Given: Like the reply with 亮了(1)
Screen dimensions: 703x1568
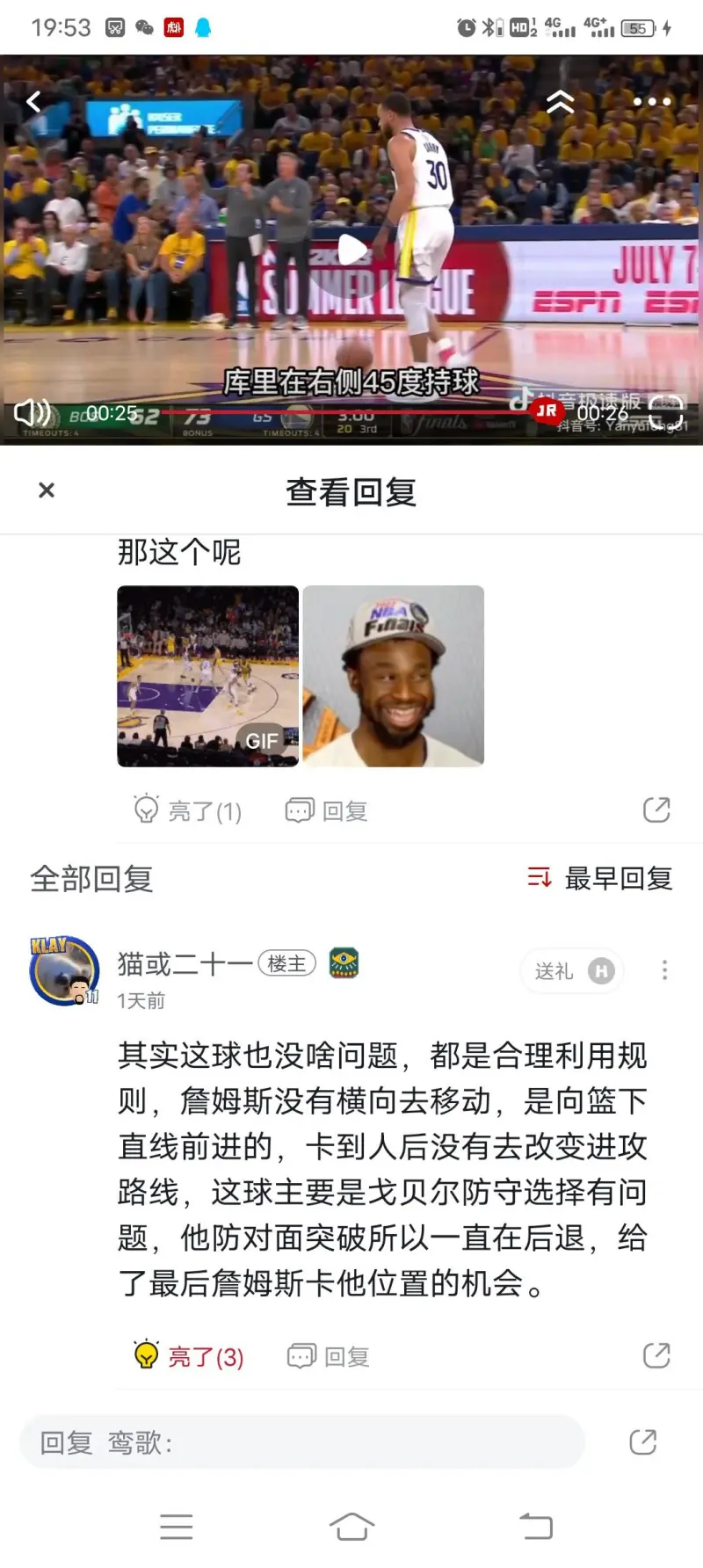Looking at the screenshot, I should 187,810.
